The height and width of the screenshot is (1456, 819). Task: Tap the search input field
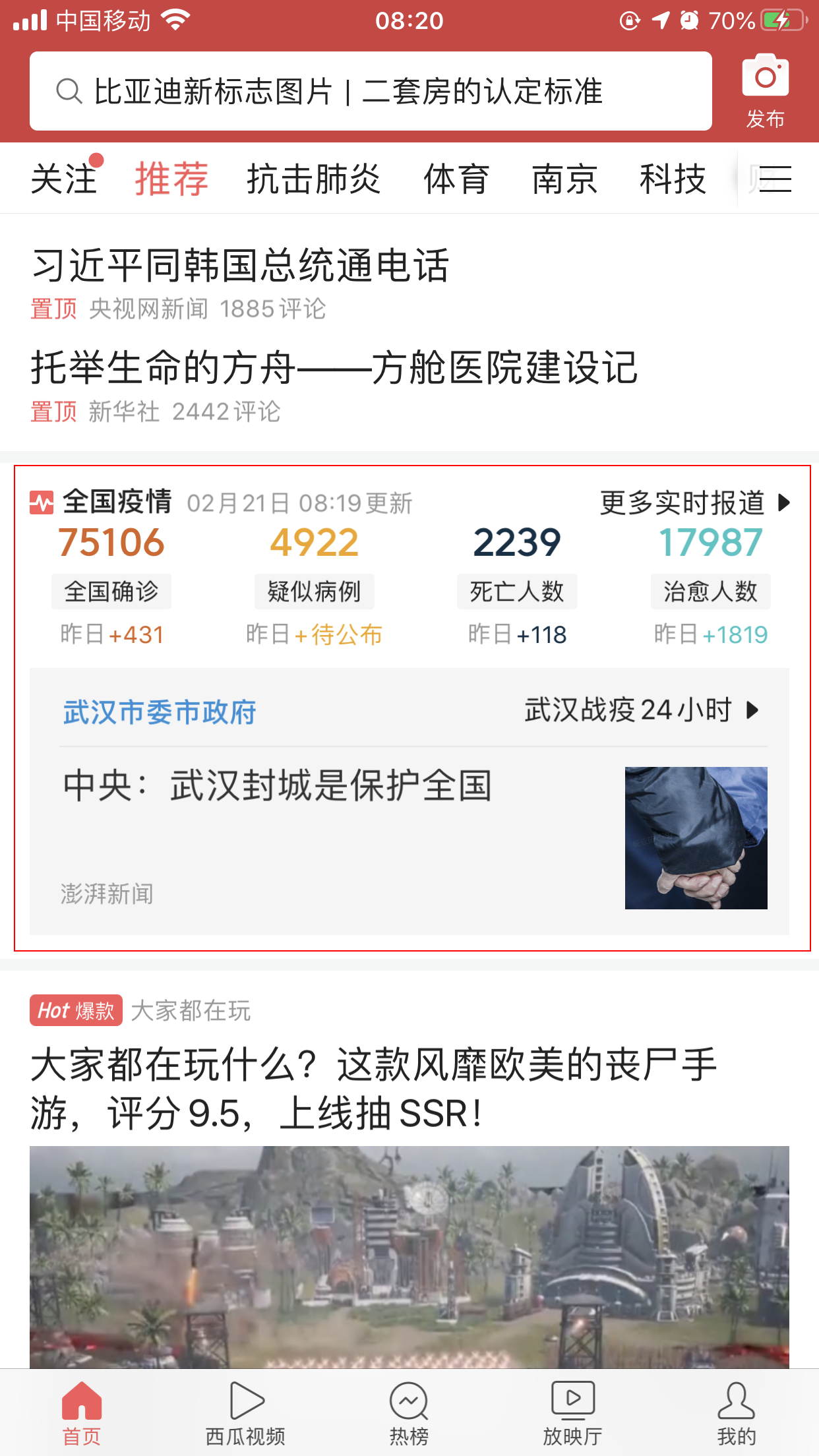(x=369, y=92)
